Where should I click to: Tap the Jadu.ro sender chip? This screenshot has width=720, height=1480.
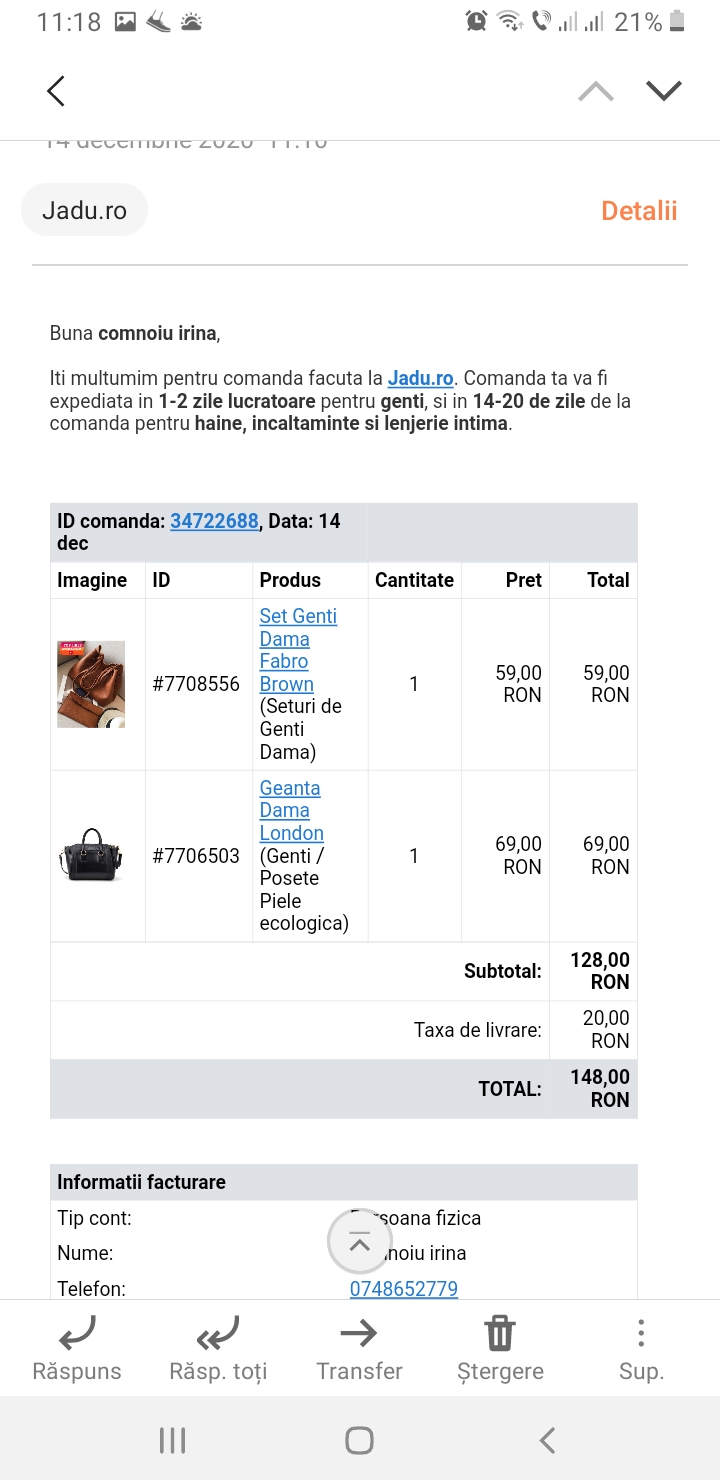tap(85, 210)
